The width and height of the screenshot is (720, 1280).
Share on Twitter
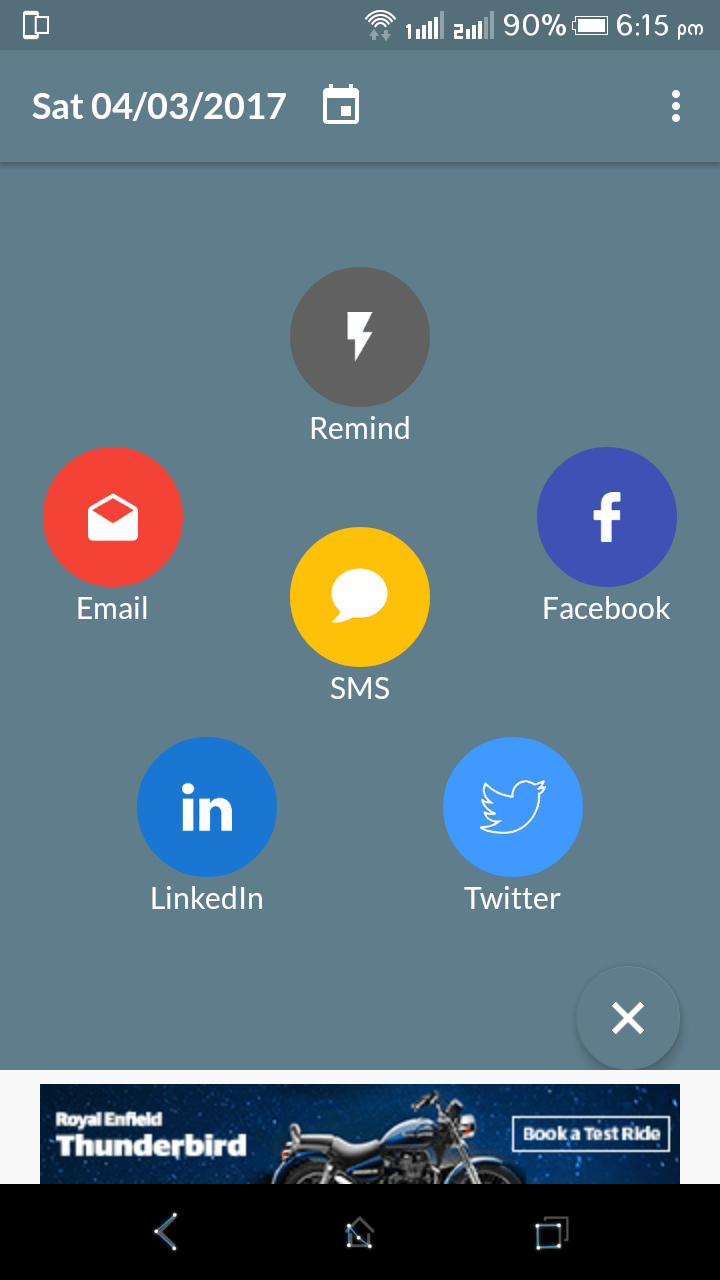(513, 807)
